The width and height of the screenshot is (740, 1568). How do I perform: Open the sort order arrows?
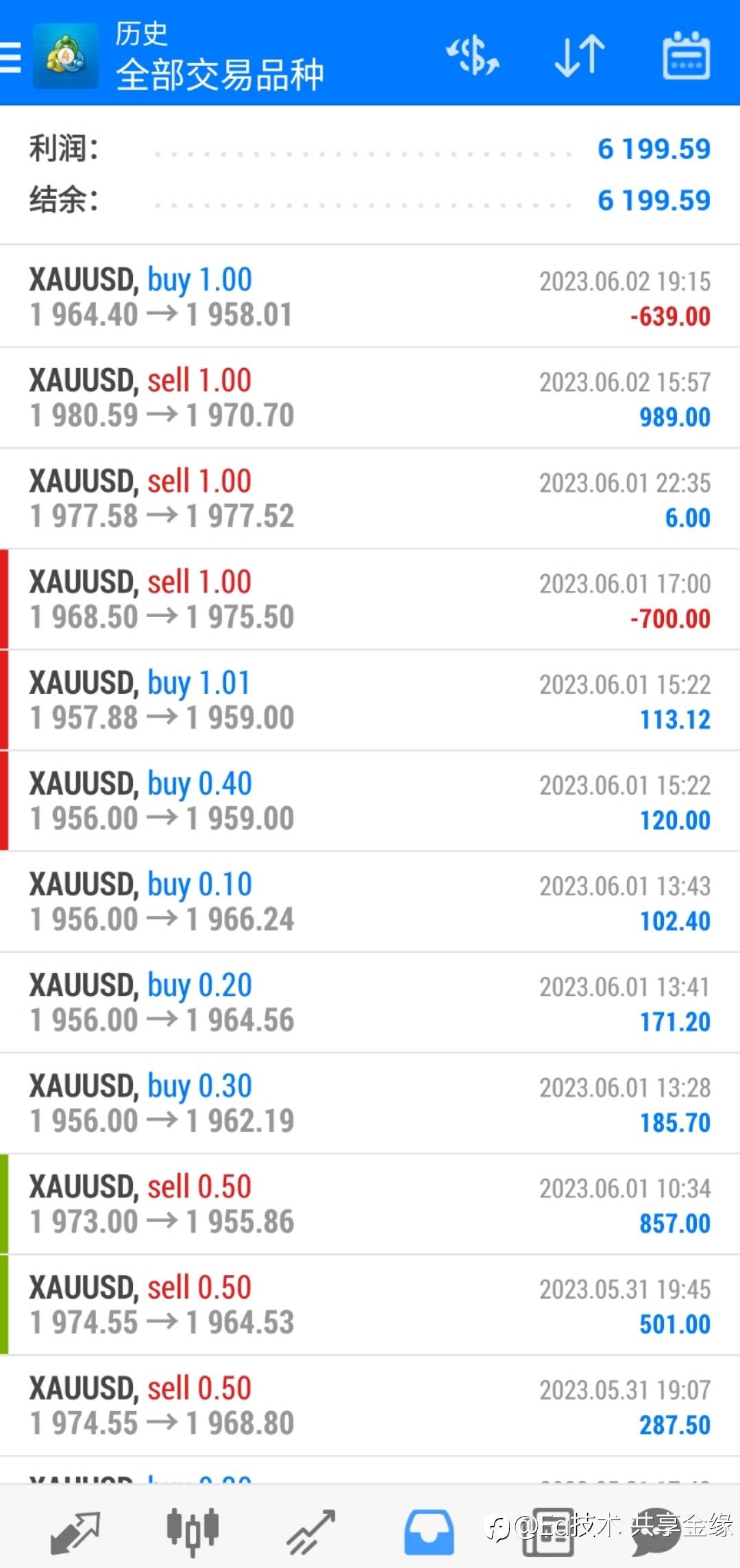point(580,56)
